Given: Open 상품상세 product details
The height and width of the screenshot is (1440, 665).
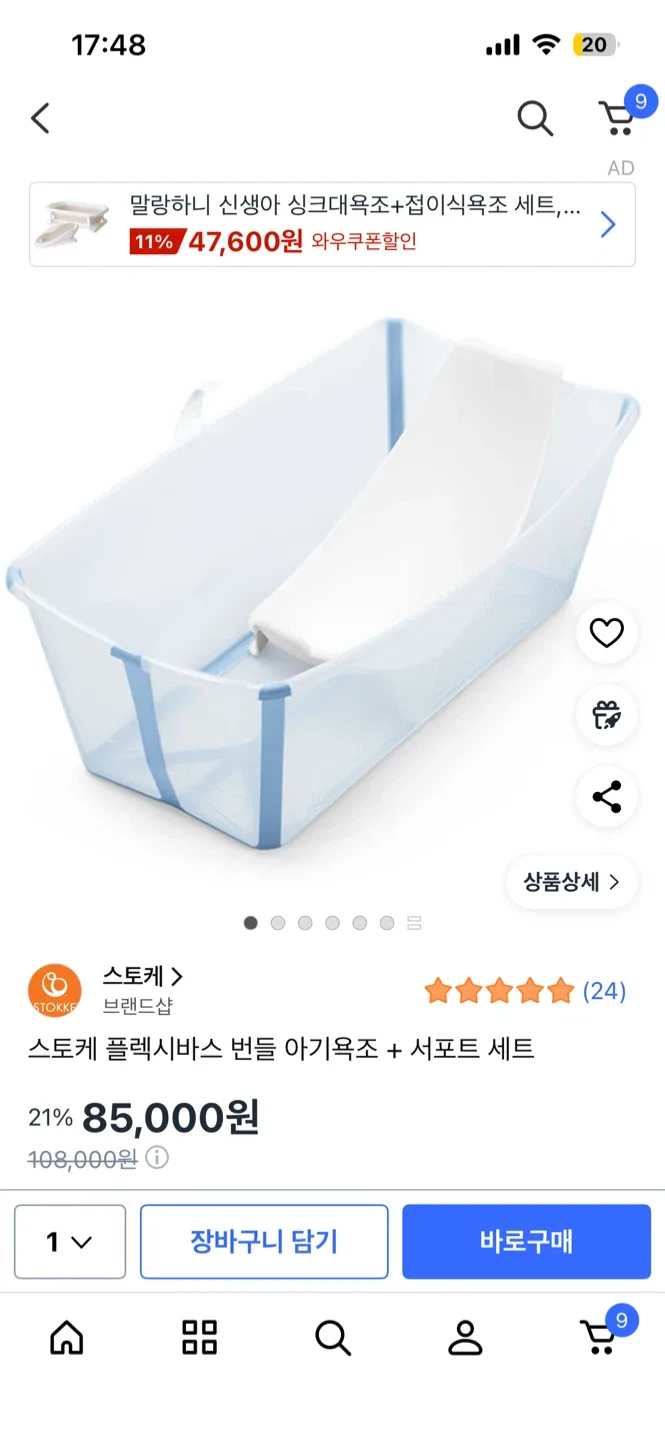Looking at the screenshot, I should 571,882.
